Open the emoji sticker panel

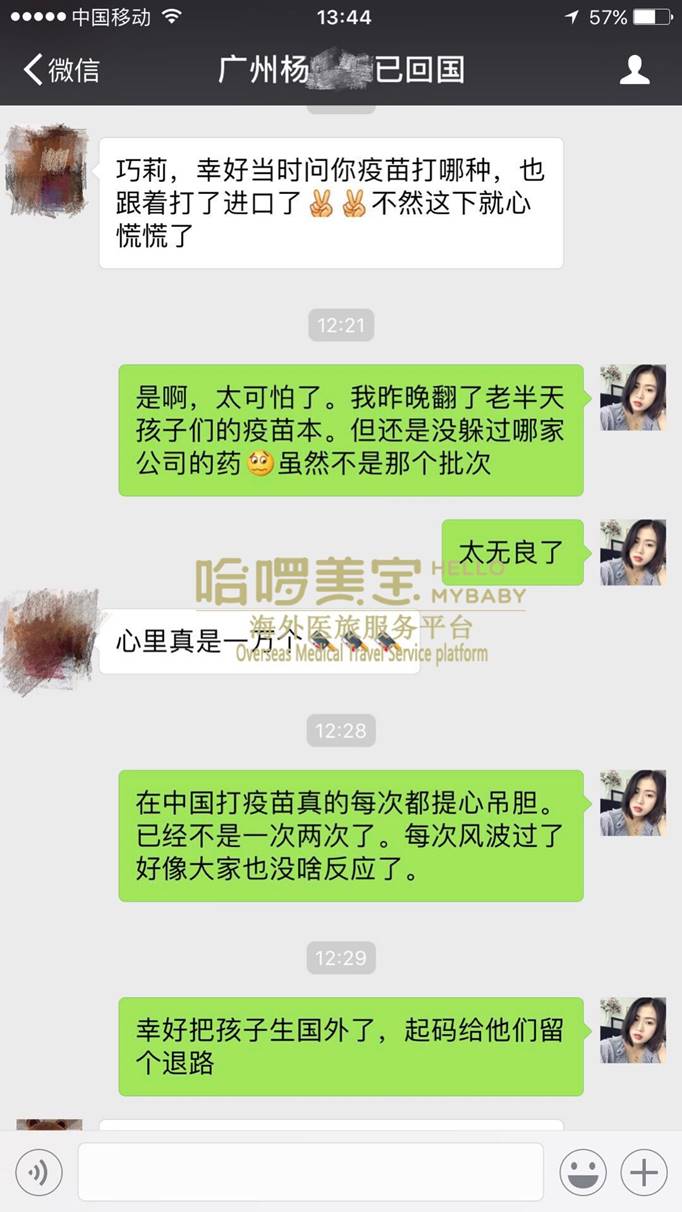point(583,1171)
